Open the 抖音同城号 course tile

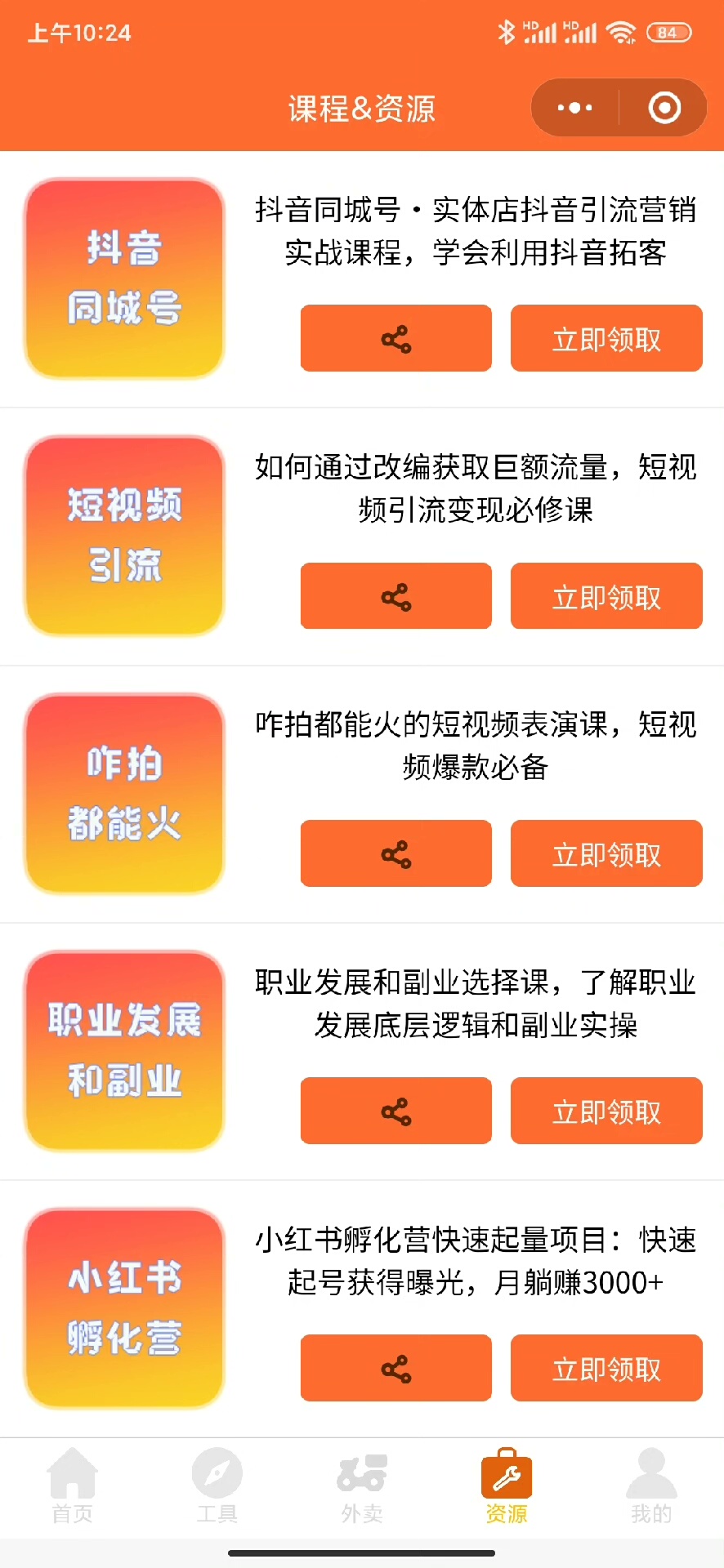point(124,278)
